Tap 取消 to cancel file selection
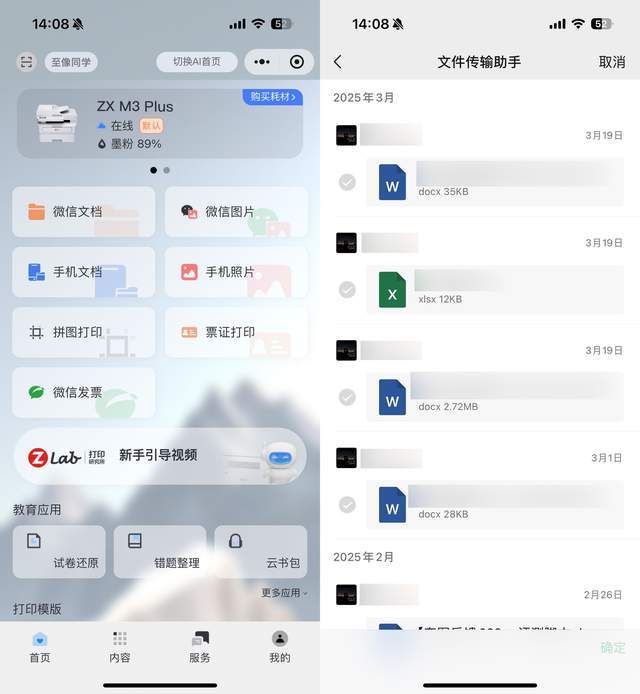 [x=612, y=62]
